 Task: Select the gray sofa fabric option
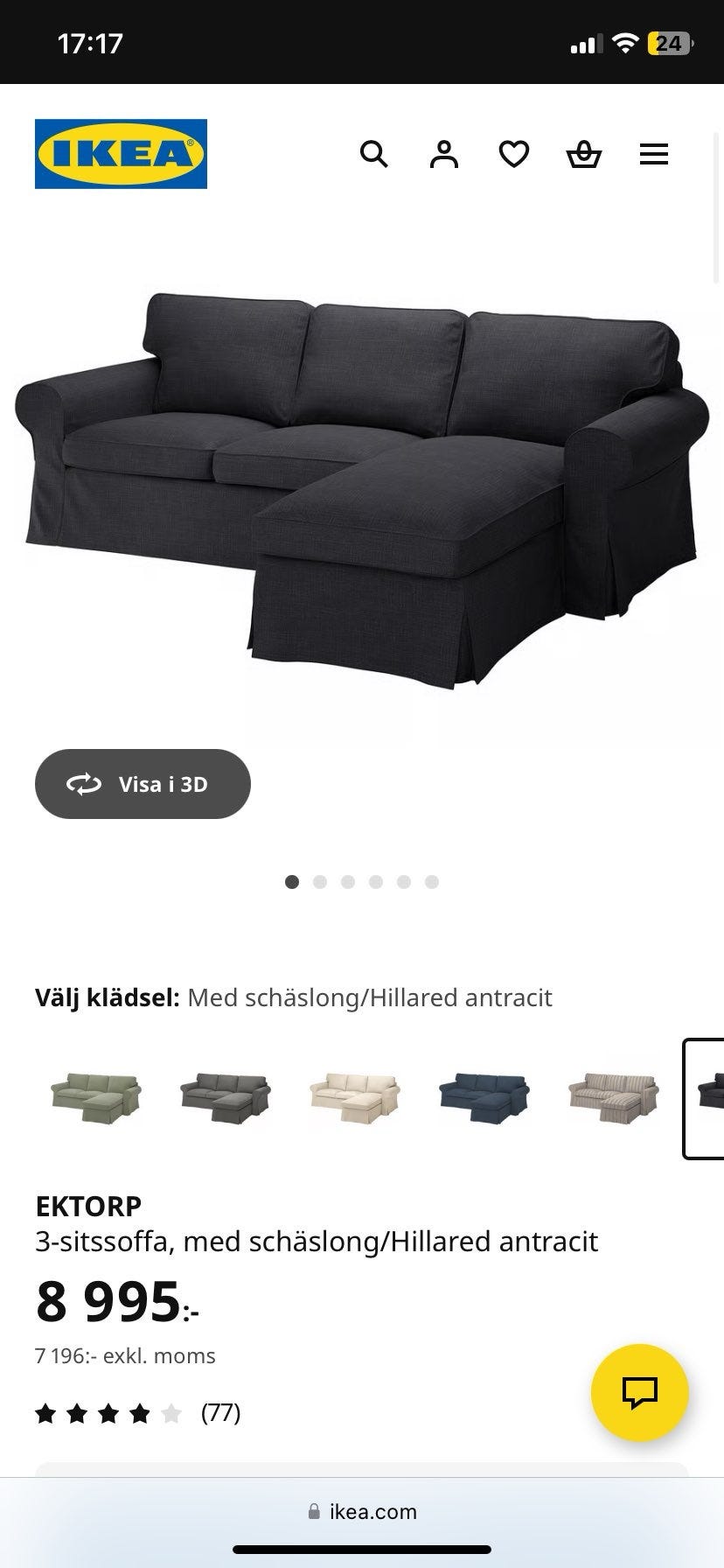click(x=224, y=1096)
